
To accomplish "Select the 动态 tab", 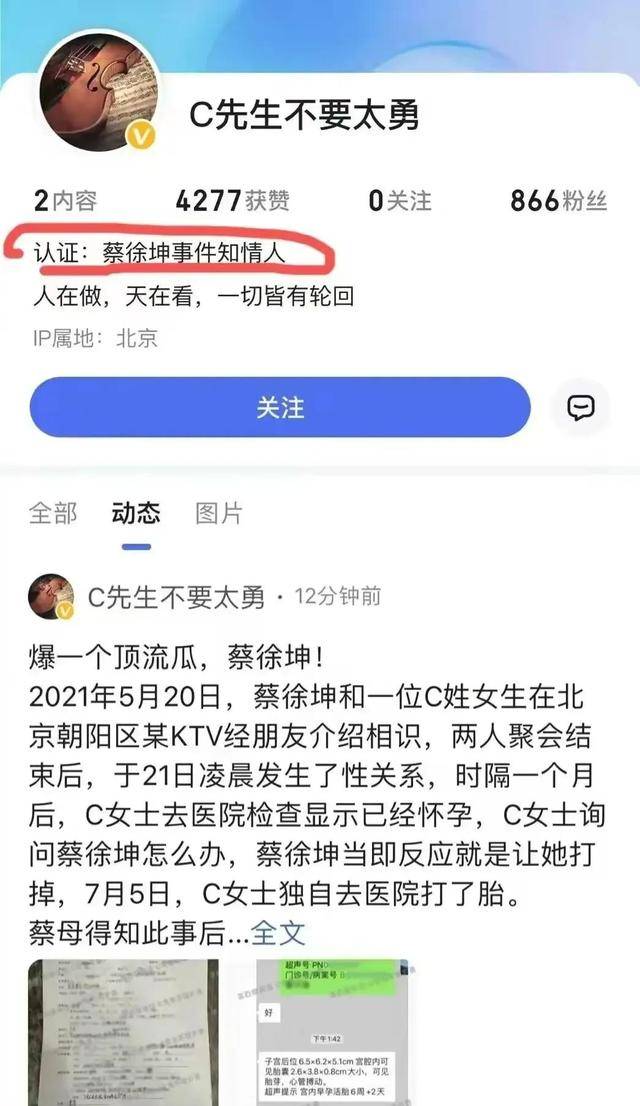I will coord(136,514).
